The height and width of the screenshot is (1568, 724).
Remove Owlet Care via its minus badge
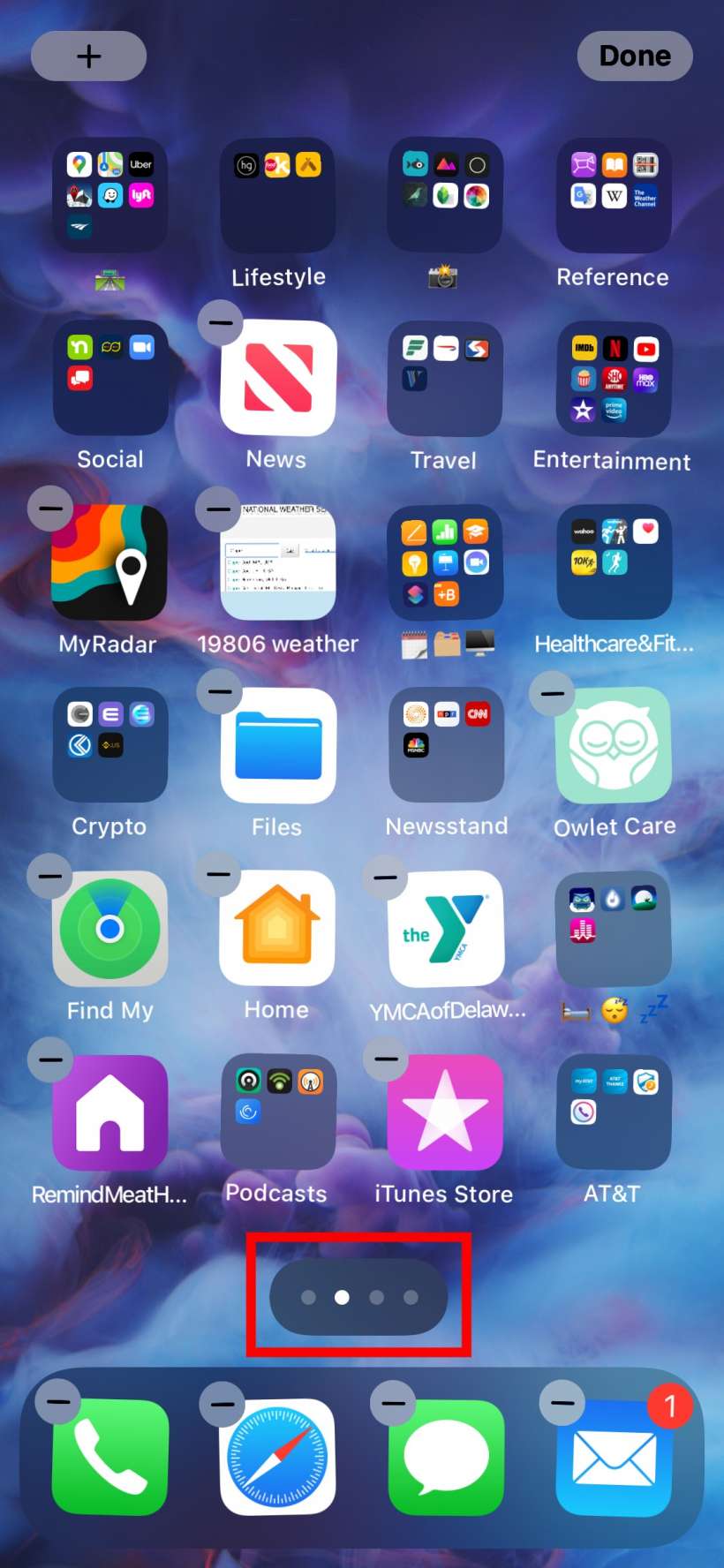553,693
